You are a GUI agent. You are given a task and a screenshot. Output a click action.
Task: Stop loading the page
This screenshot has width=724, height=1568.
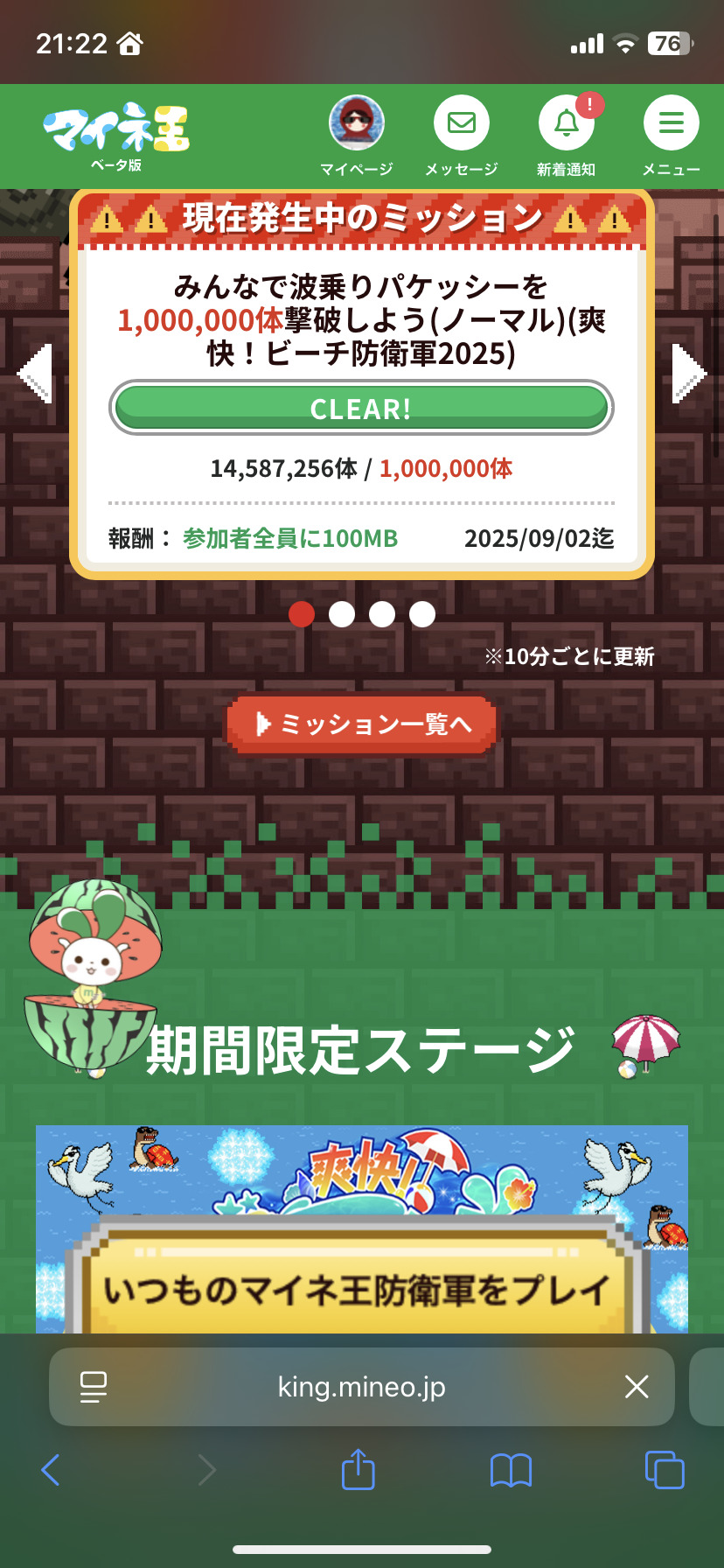coord(637,1387)
